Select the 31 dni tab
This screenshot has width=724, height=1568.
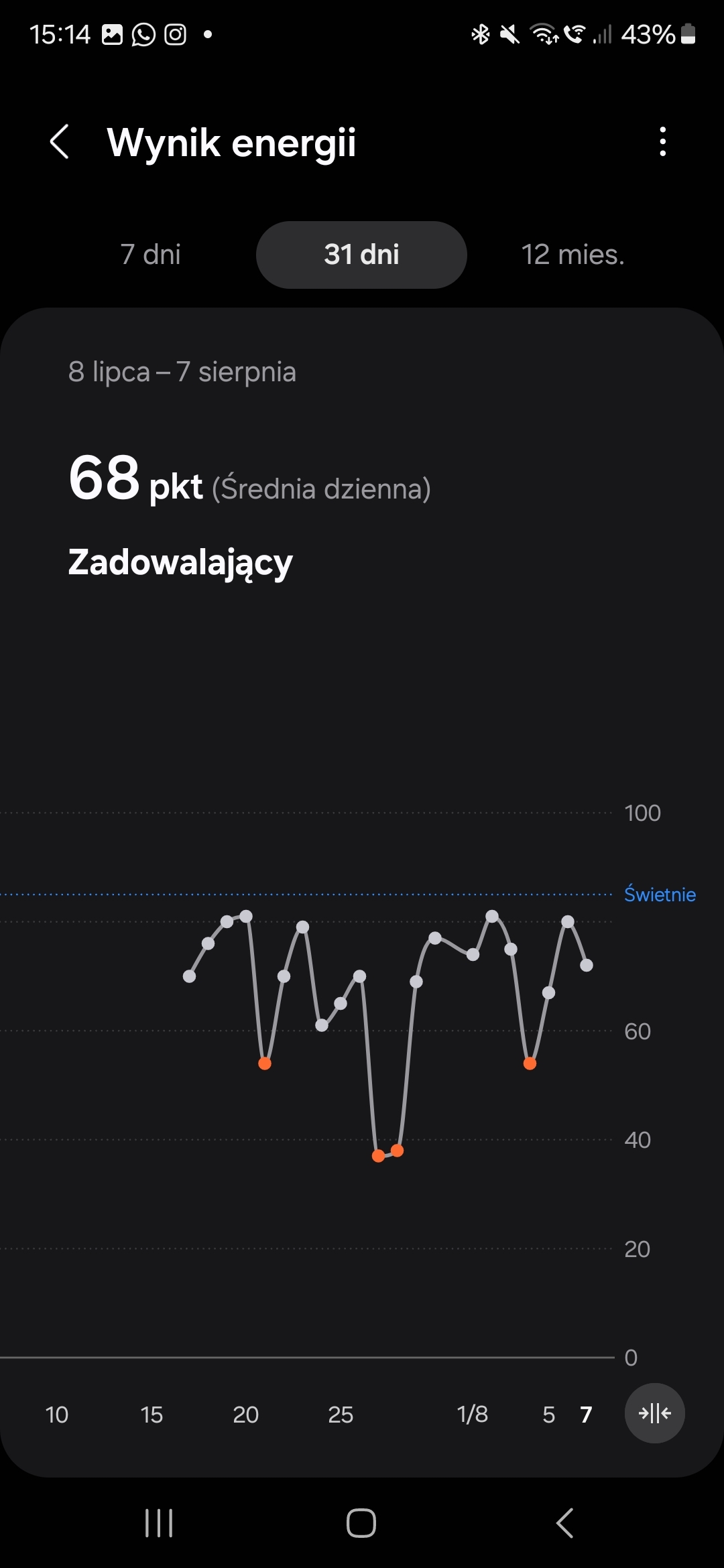click(361, 255)
